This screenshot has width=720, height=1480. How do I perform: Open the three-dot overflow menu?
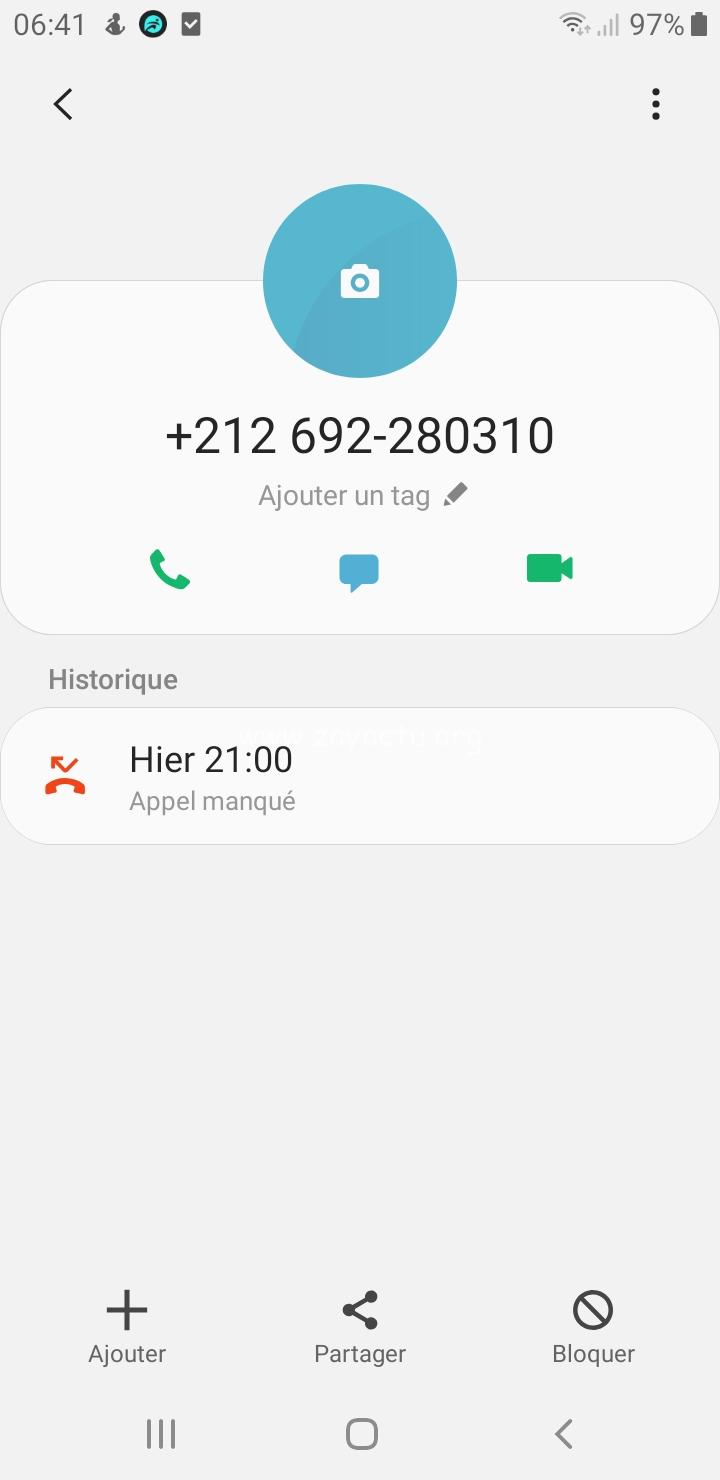click(x=656, y=104)
